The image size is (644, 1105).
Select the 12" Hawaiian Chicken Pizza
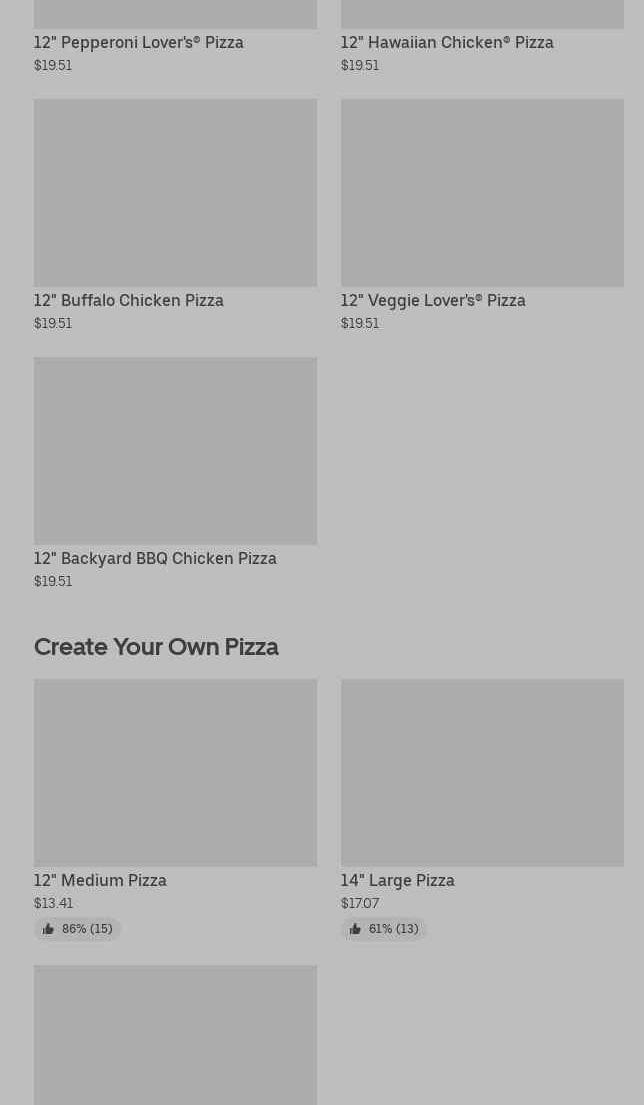coord(446,43)
